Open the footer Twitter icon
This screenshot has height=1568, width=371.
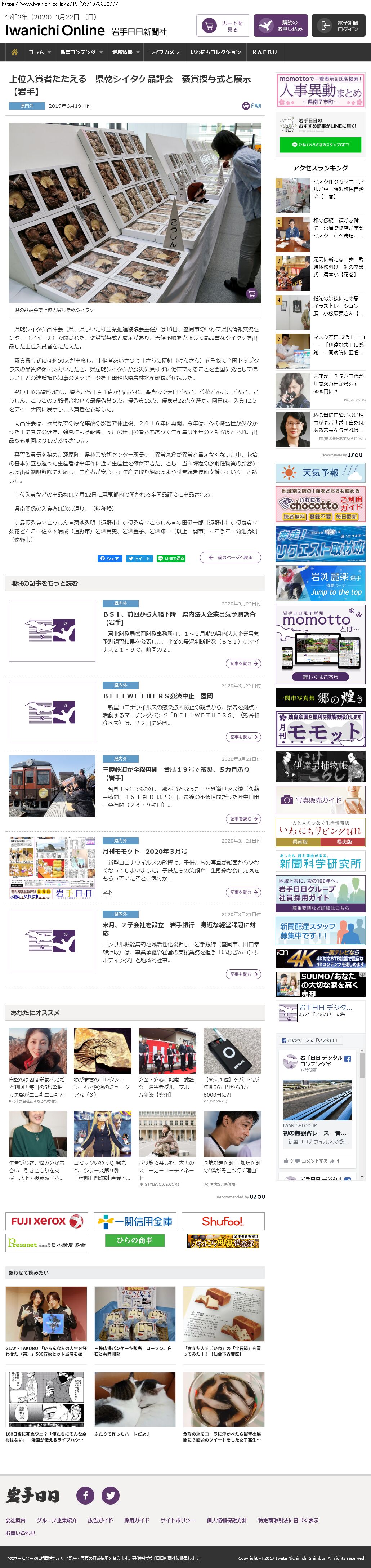click(x=110, y=1494)
